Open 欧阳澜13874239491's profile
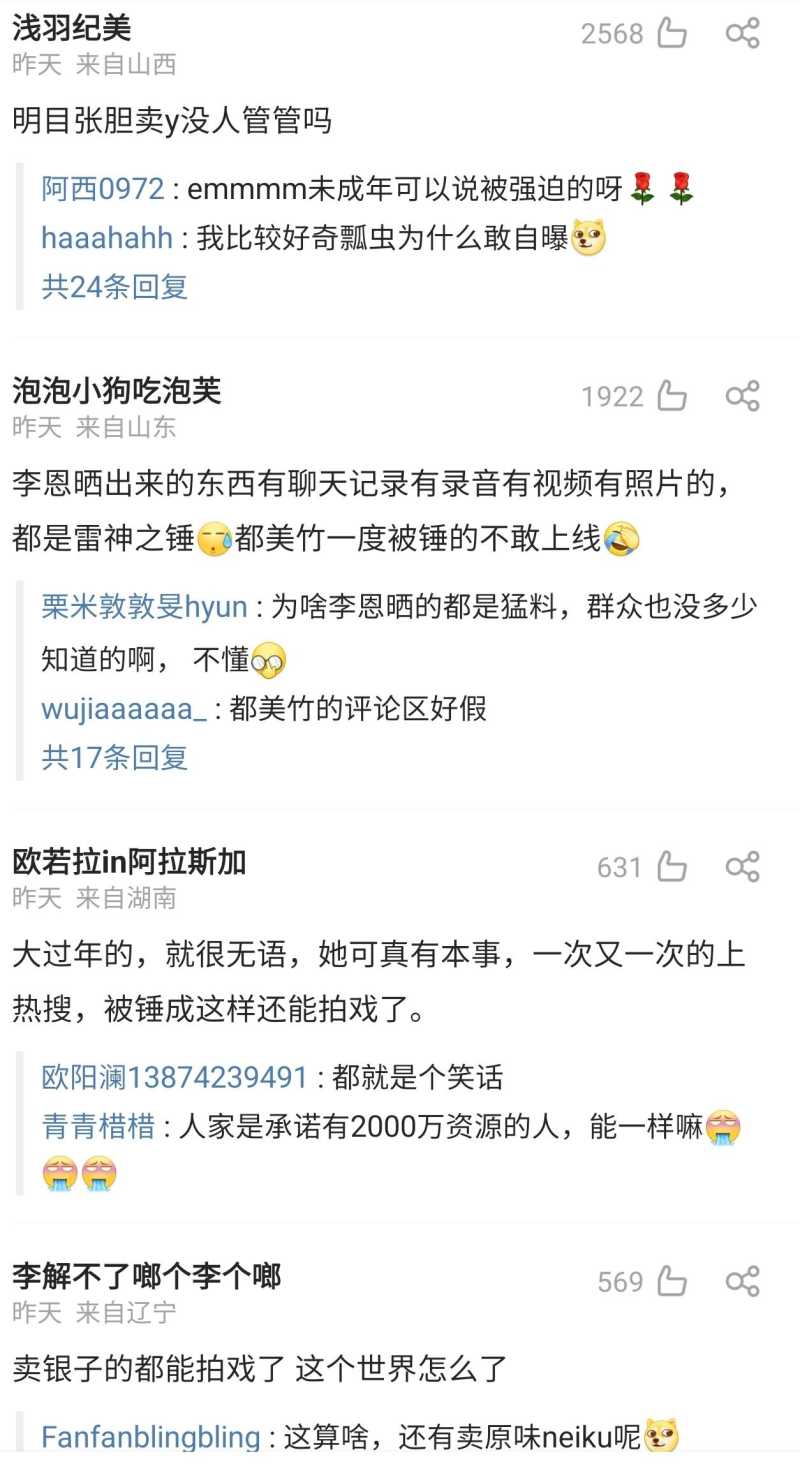Image resolution: width=800 pixels, height=1464 pixels. tap(174, 1077)
